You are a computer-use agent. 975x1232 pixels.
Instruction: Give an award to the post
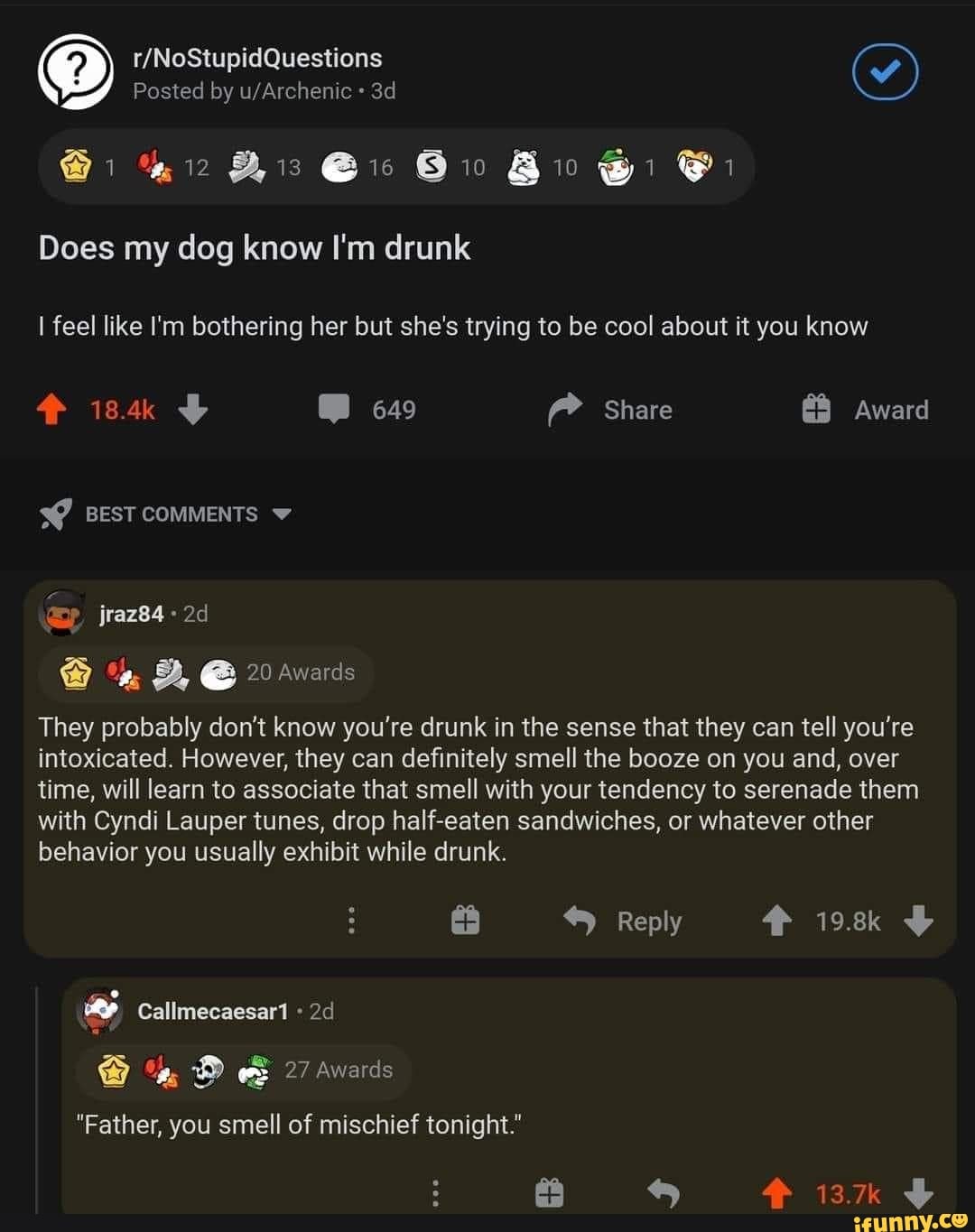click(x=865, y=410)
